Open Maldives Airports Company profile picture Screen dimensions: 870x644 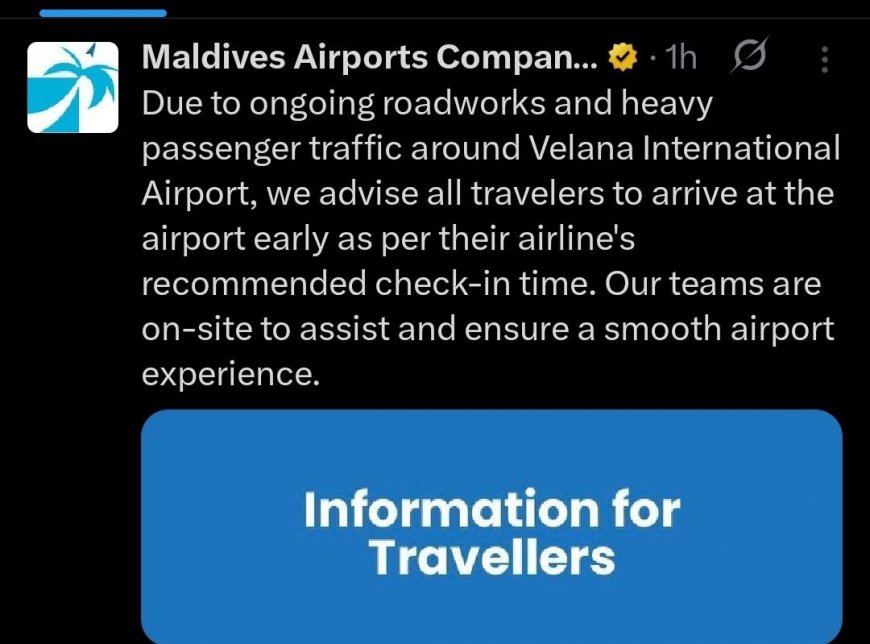(72, 88)
